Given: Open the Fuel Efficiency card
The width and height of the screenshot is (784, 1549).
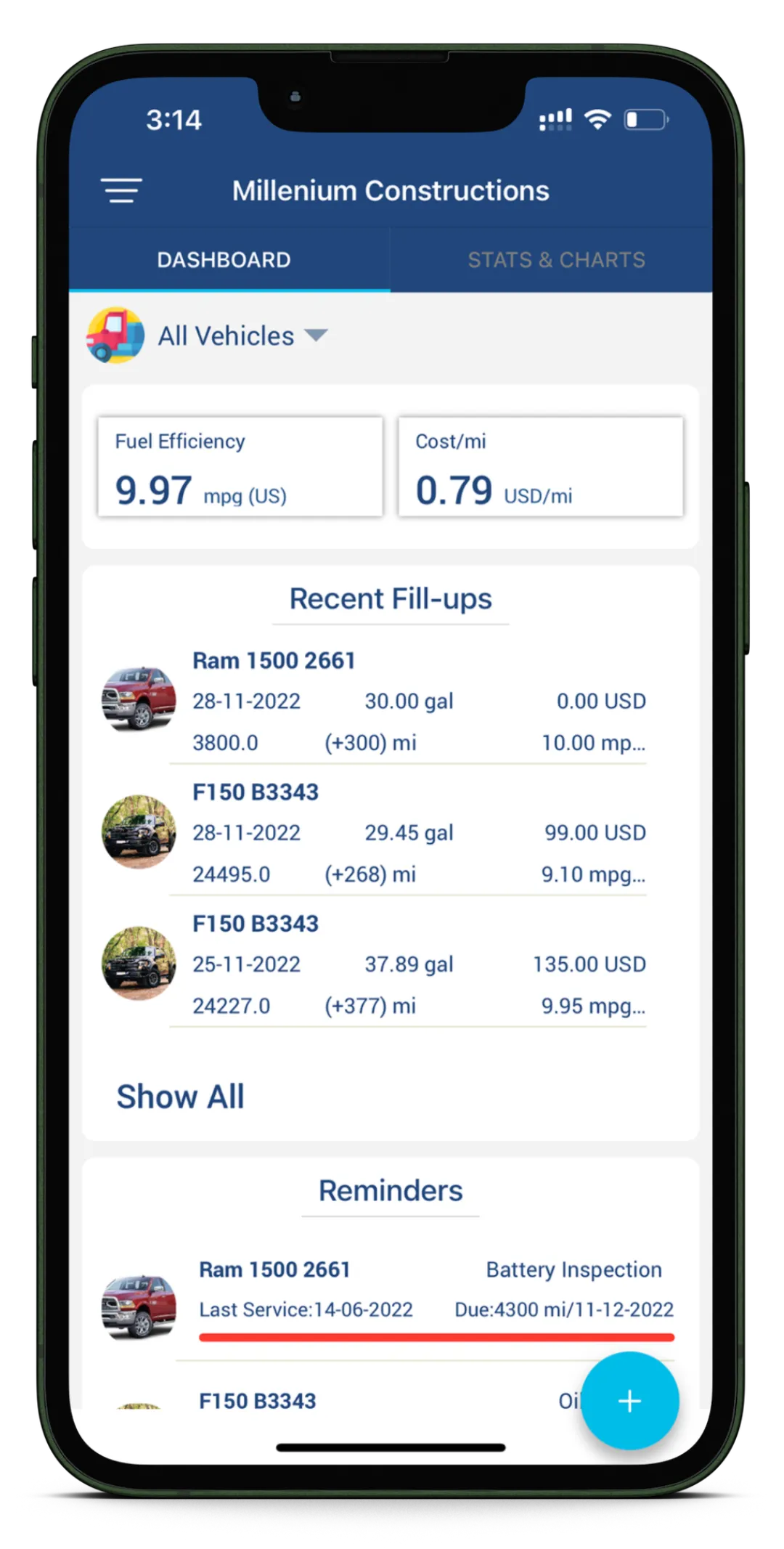Looking at the screenshot, I should pyautogui.click(x=240, y=467).
